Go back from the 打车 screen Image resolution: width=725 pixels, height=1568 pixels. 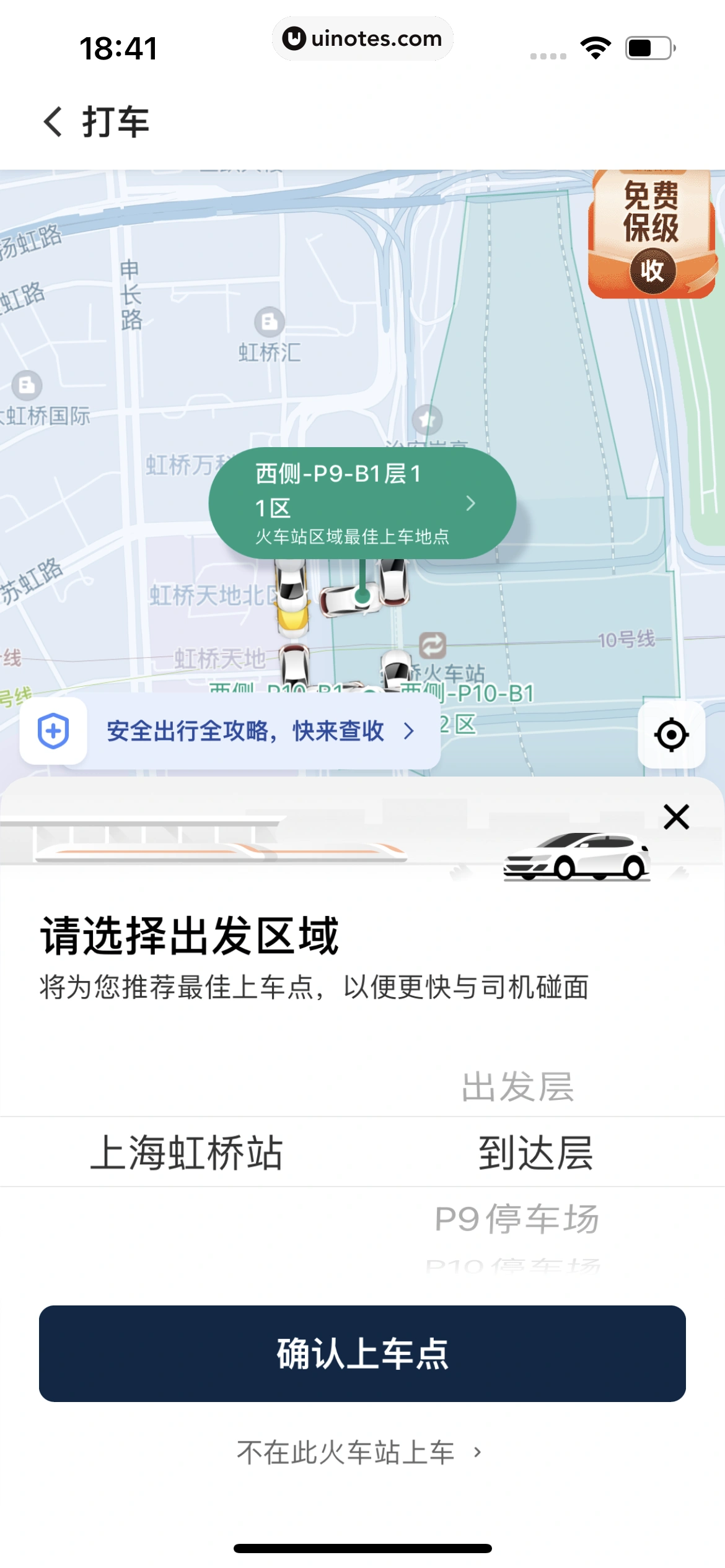point(53,121)
